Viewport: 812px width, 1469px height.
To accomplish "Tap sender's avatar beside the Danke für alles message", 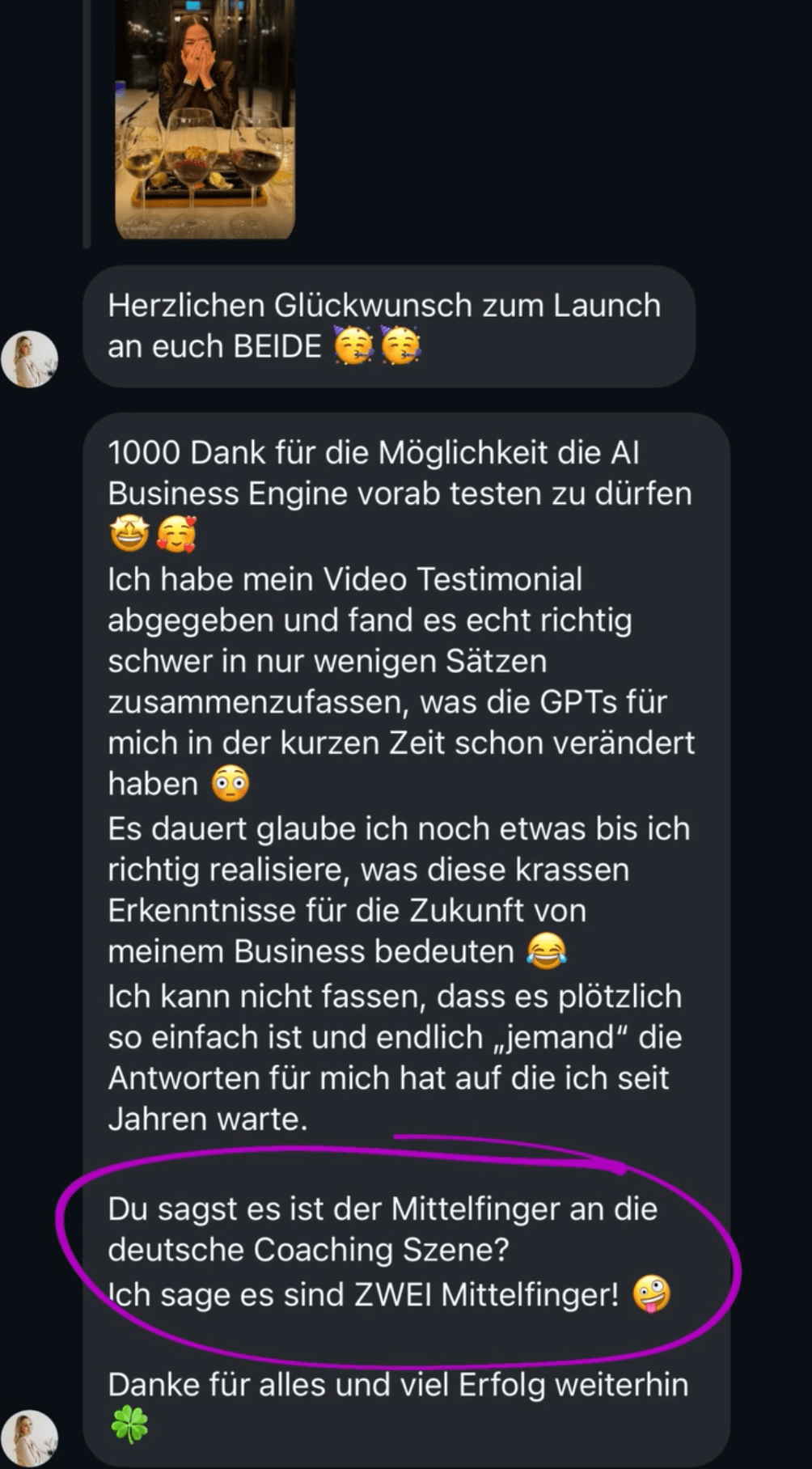I will pos(30,1439).
